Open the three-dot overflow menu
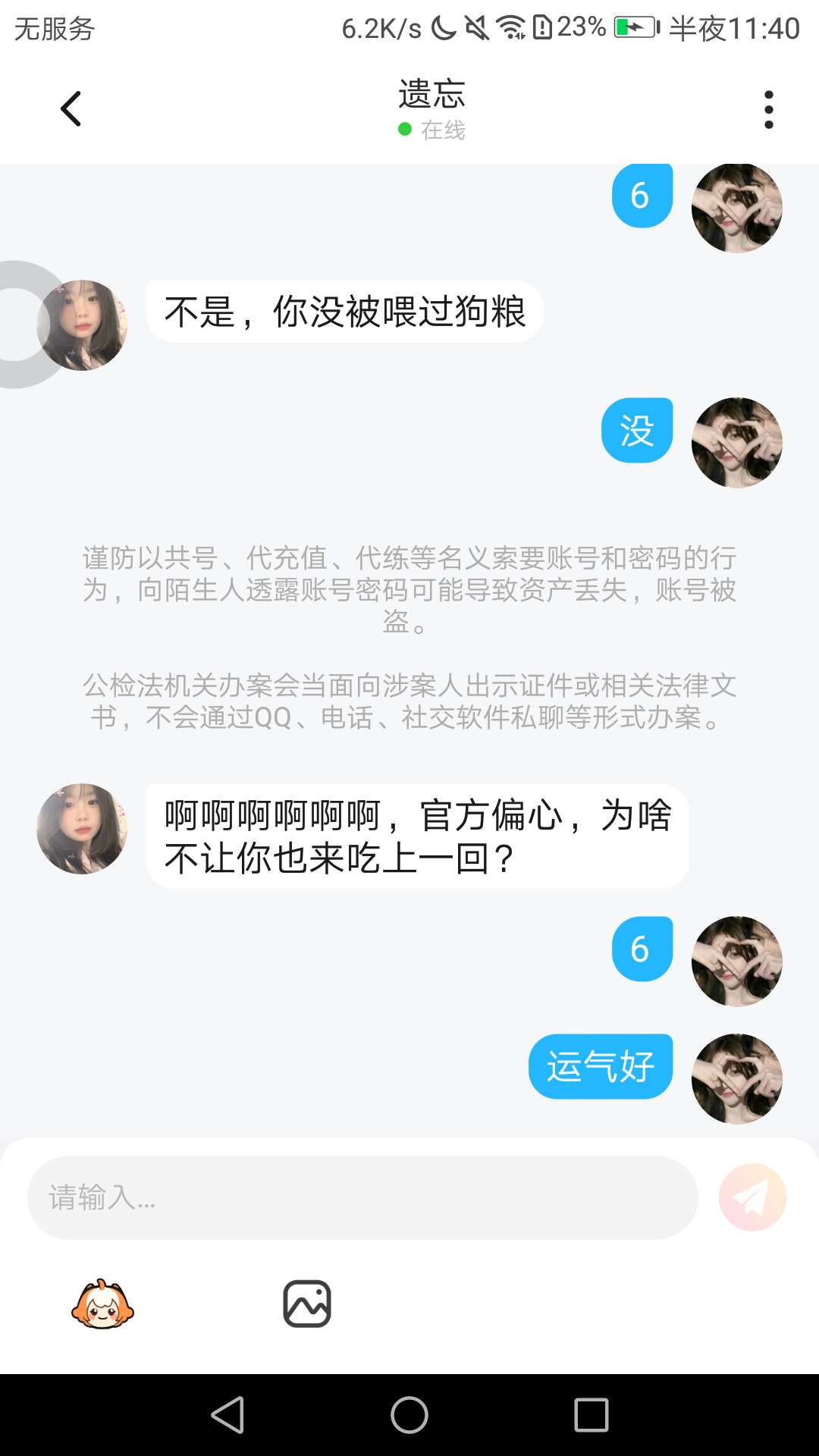This screenshot has width=819, height=1456. (768, 110)
